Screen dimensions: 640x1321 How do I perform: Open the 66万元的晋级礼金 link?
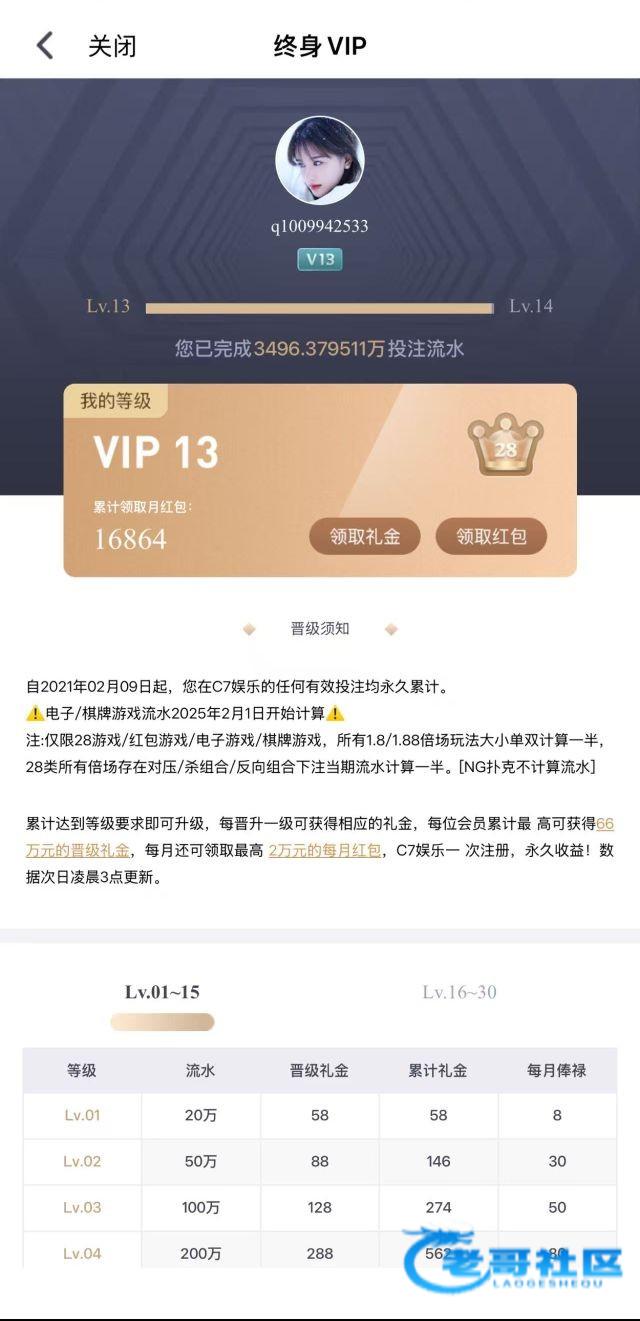coord(78,851)
